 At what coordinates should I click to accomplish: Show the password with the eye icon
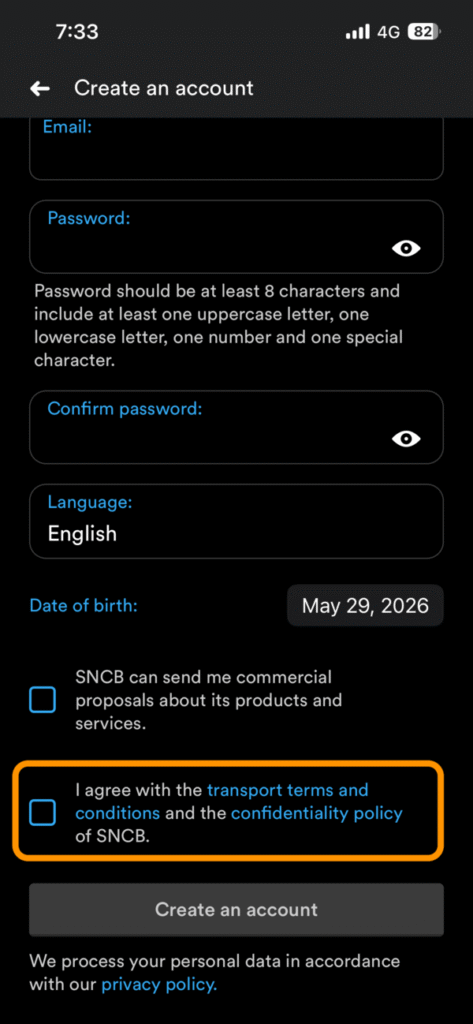[406, 248]
